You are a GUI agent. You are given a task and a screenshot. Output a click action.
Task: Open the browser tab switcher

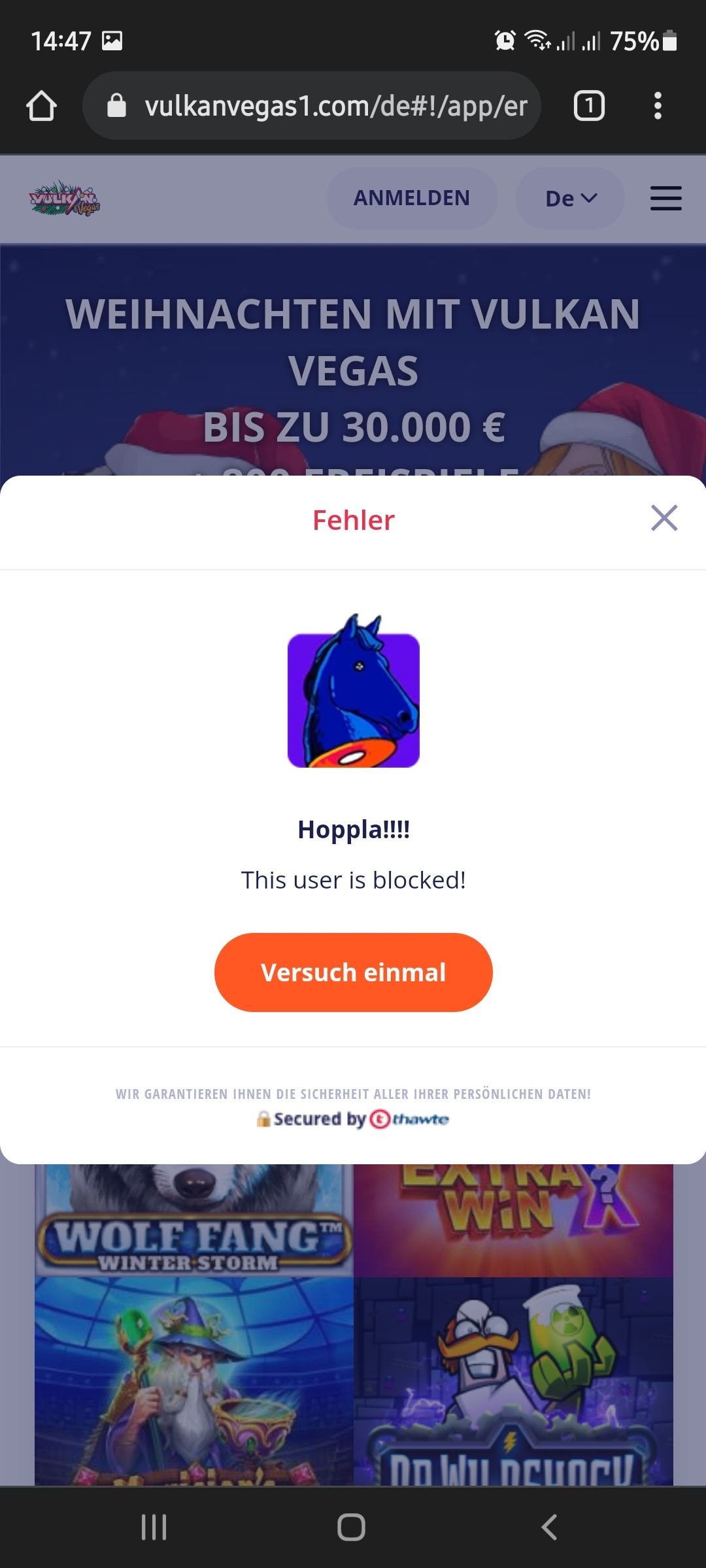point(589,106)
